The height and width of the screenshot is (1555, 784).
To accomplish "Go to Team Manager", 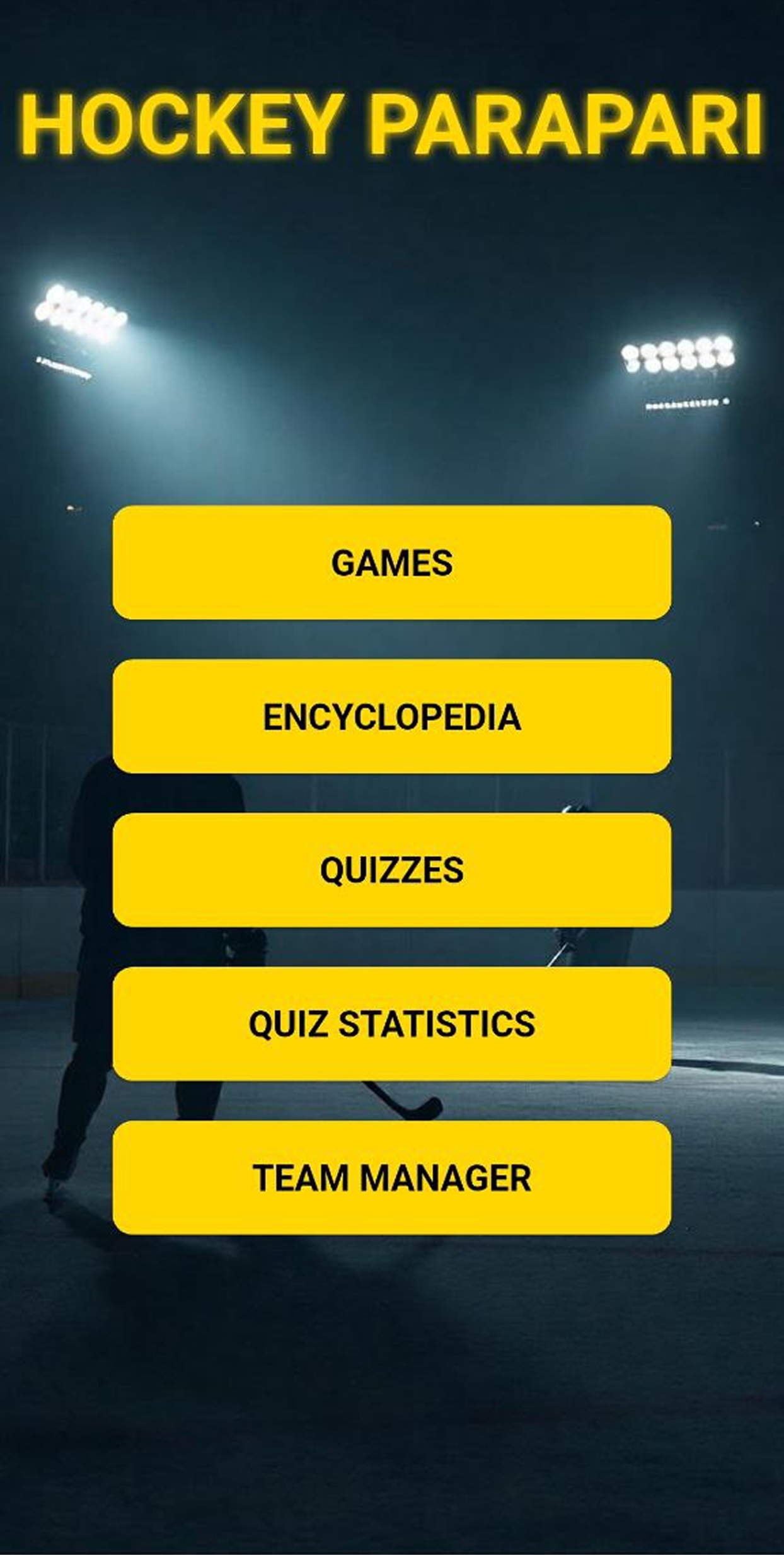I will 391,1177.
